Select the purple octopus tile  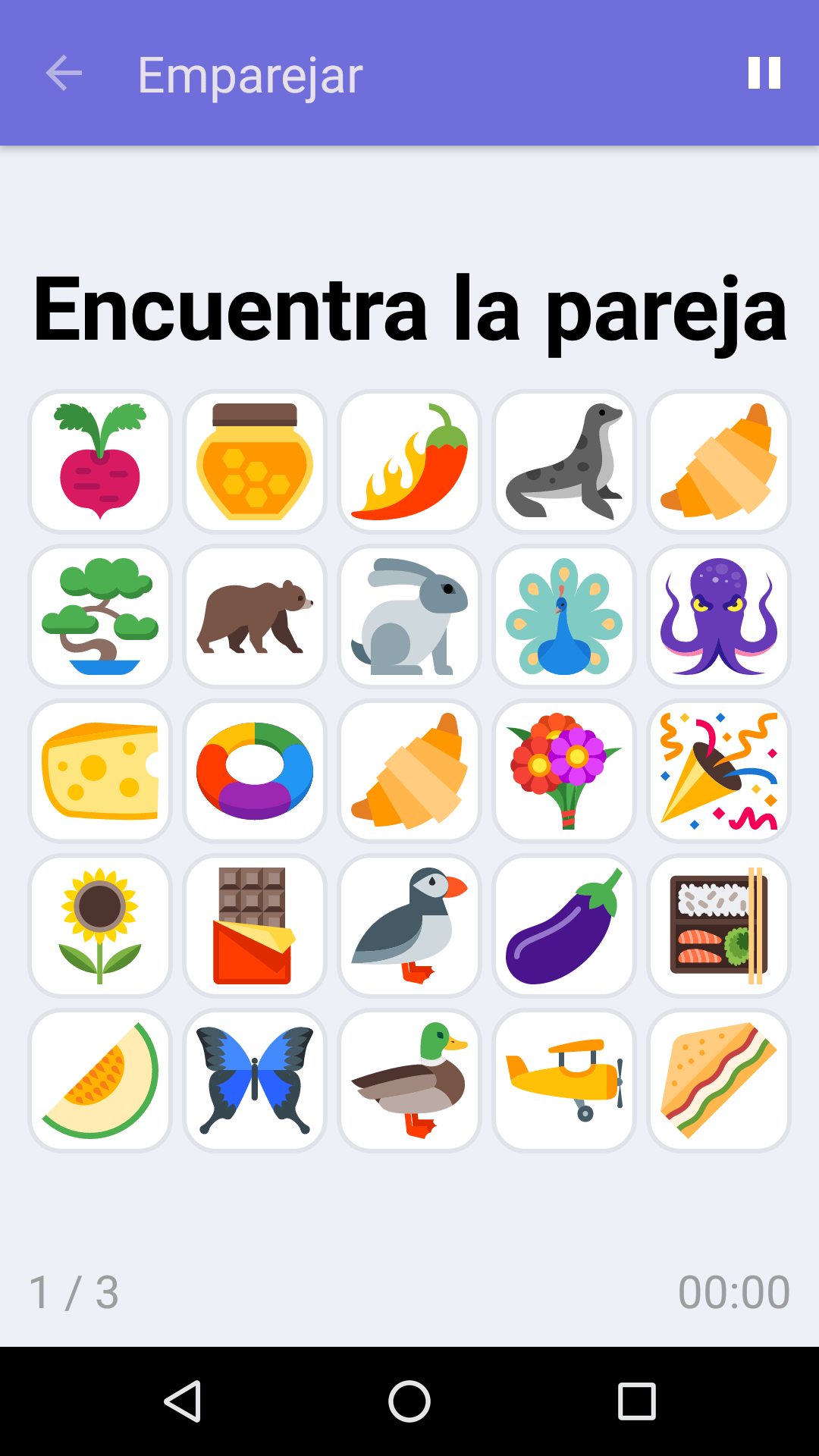pos(719,616)
